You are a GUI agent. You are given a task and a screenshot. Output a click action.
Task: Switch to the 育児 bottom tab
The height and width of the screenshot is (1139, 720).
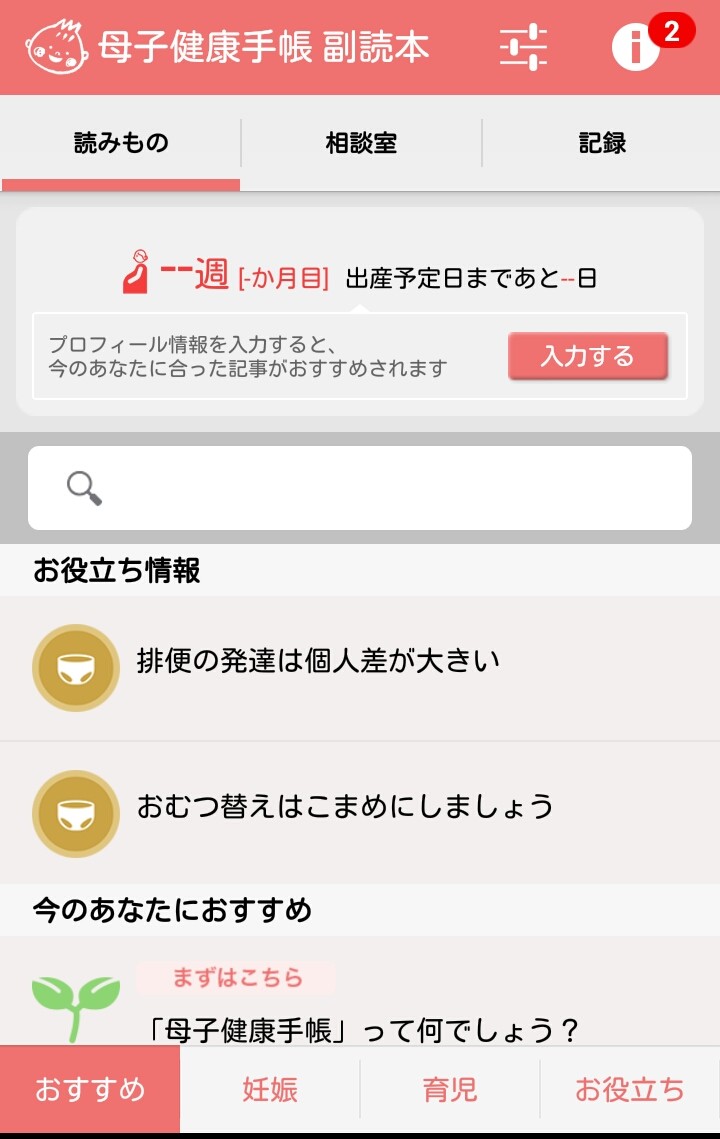450,1090
